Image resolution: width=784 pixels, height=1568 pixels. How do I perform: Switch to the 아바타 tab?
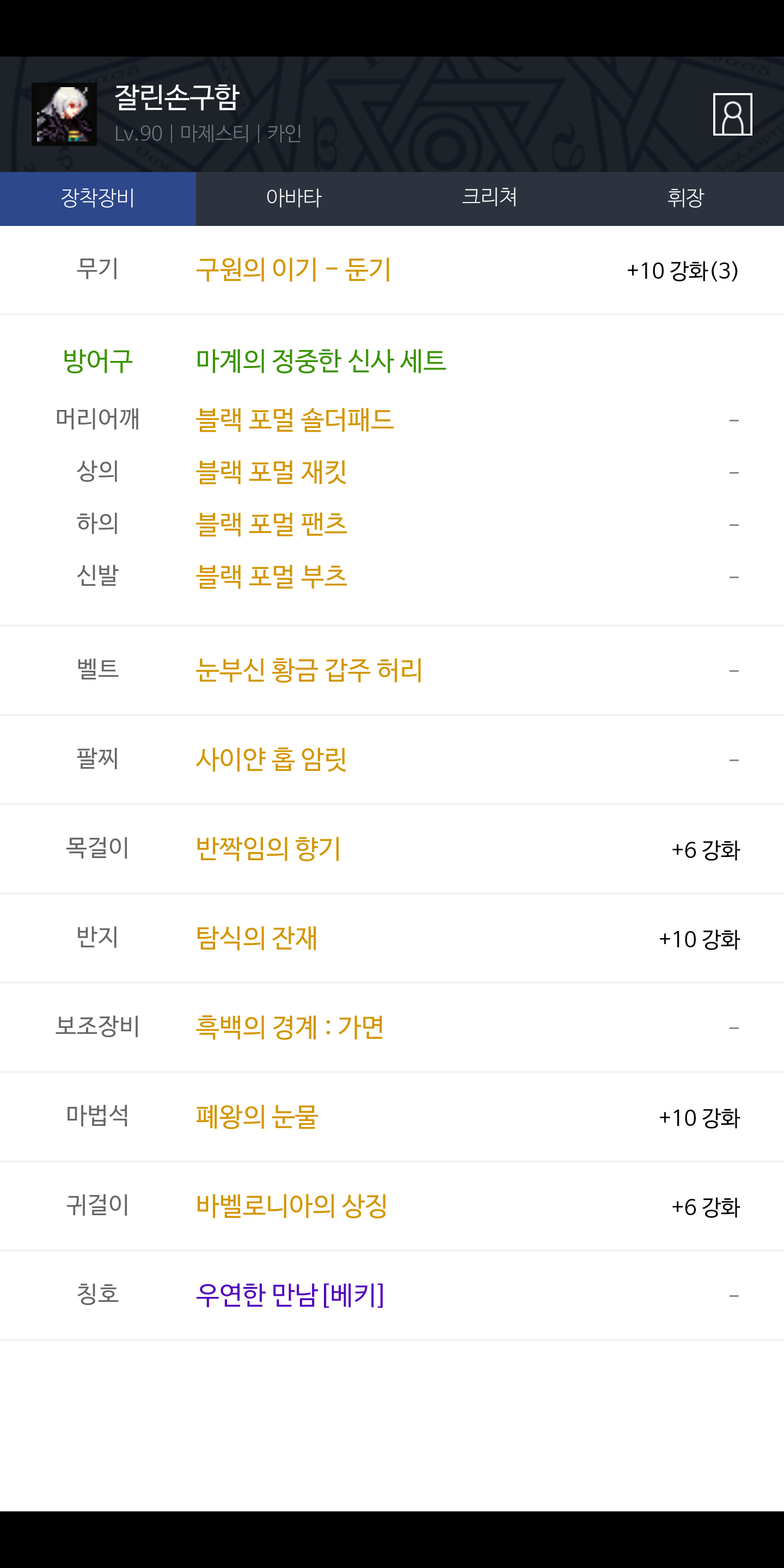[x=293, y=198]
